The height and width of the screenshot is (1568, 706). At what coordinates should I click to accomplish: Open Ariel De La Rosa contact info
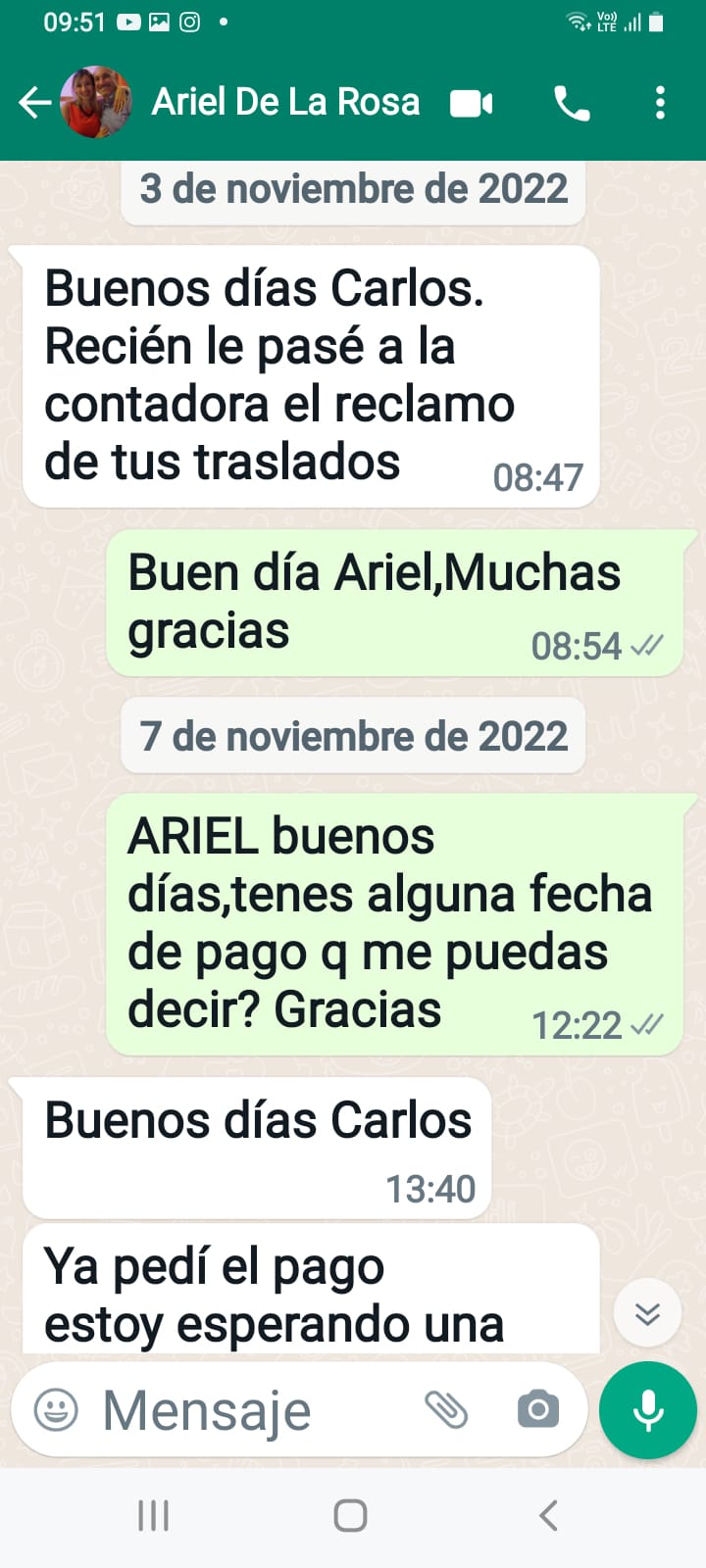pos(285,102)
